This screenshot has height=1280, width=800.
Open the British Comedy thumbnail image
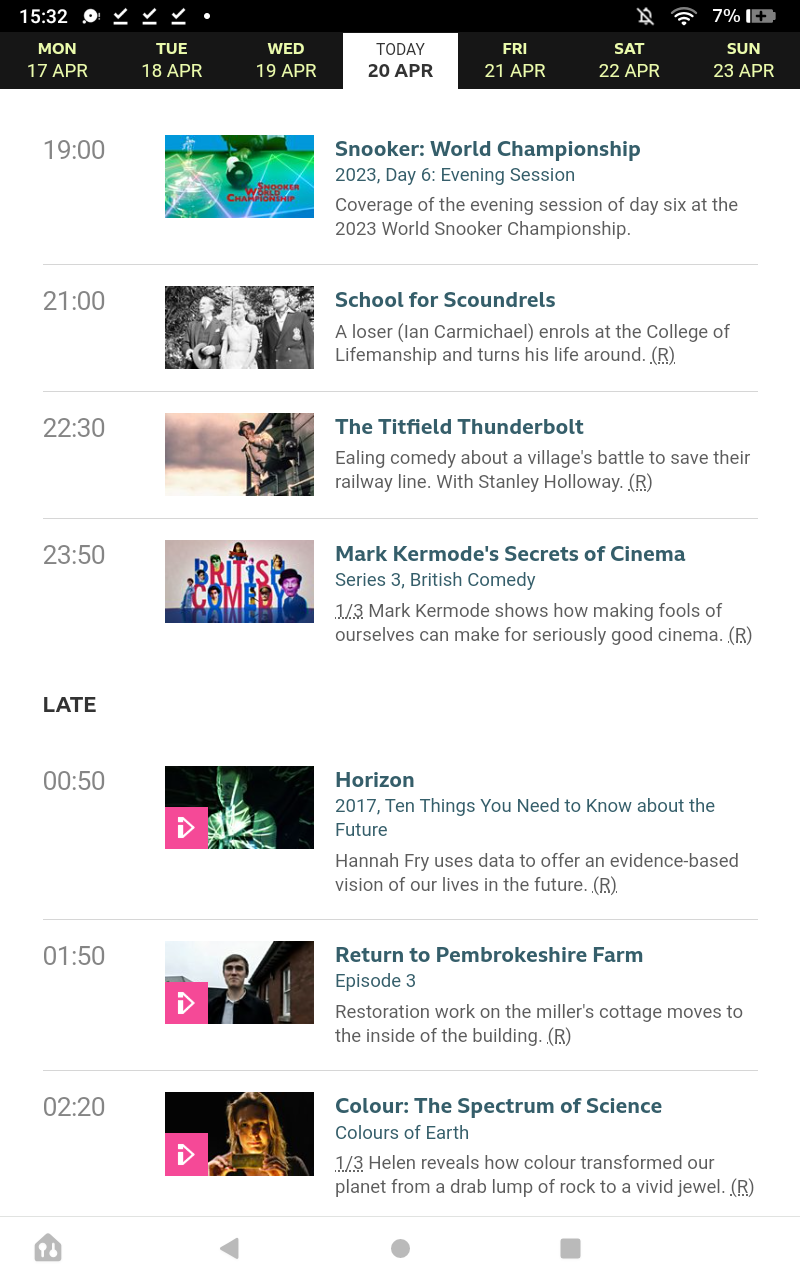[x=239, y=581]
